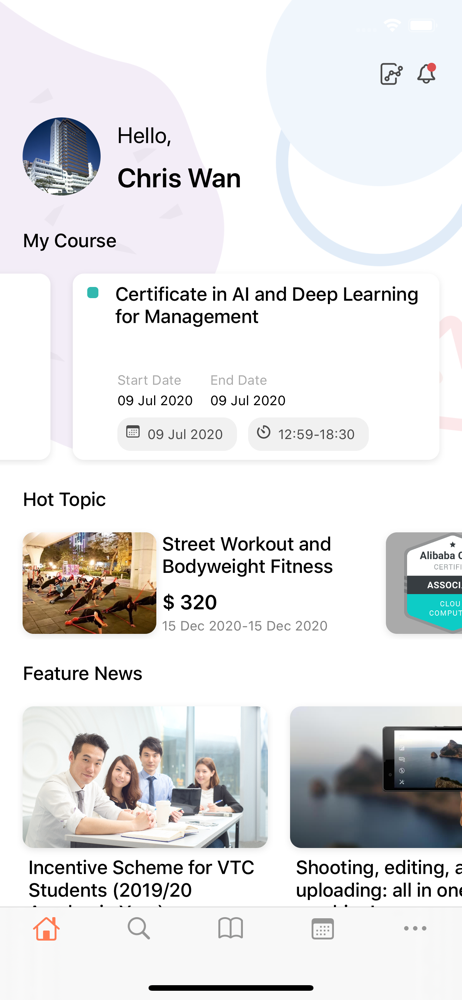Read Incentive Scheme for VTC Students news
The image size is (462, 1000).
[145, 805]
